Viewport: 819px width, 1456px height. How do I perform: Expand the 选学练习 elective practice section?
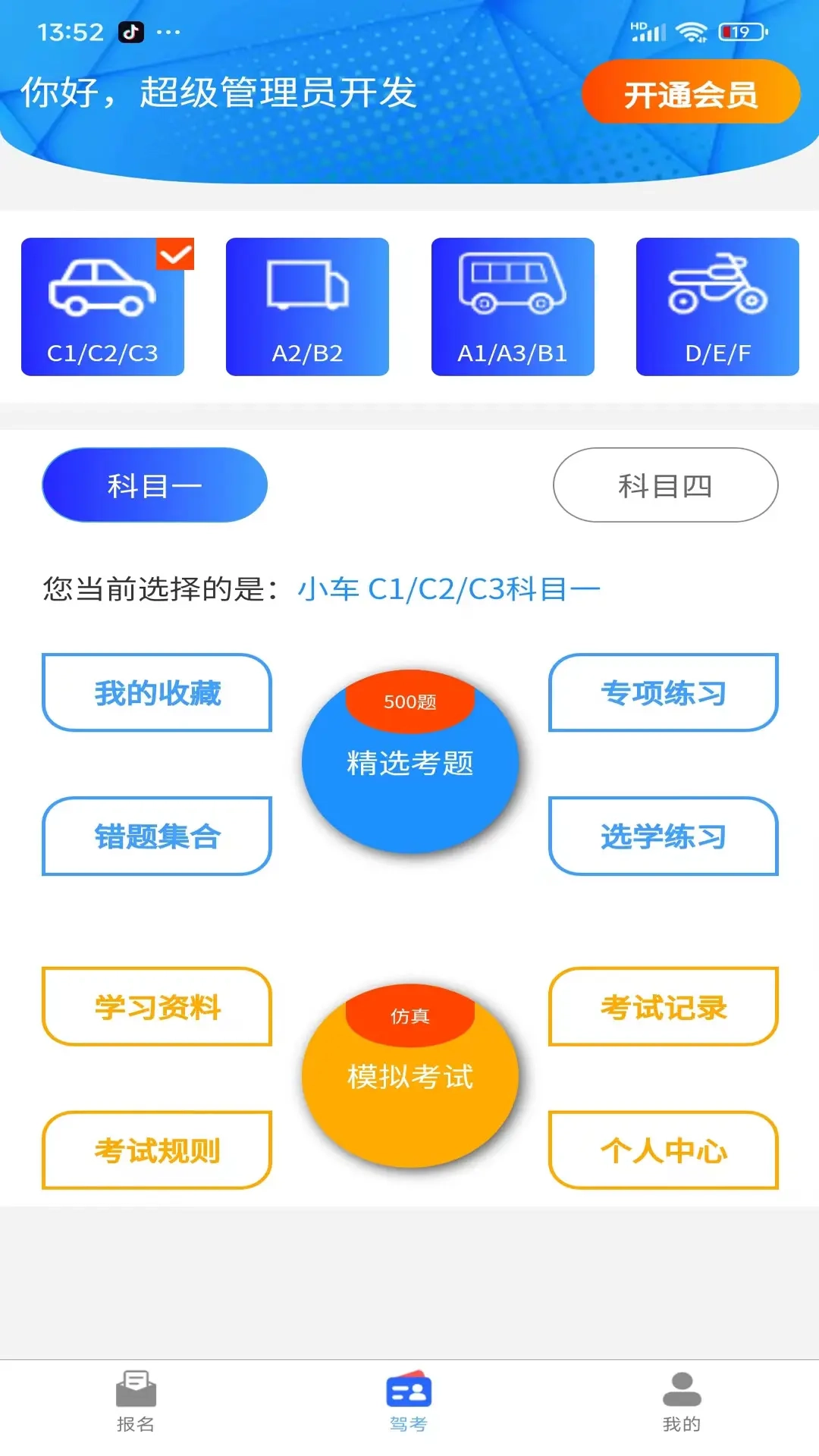point(664,836)
